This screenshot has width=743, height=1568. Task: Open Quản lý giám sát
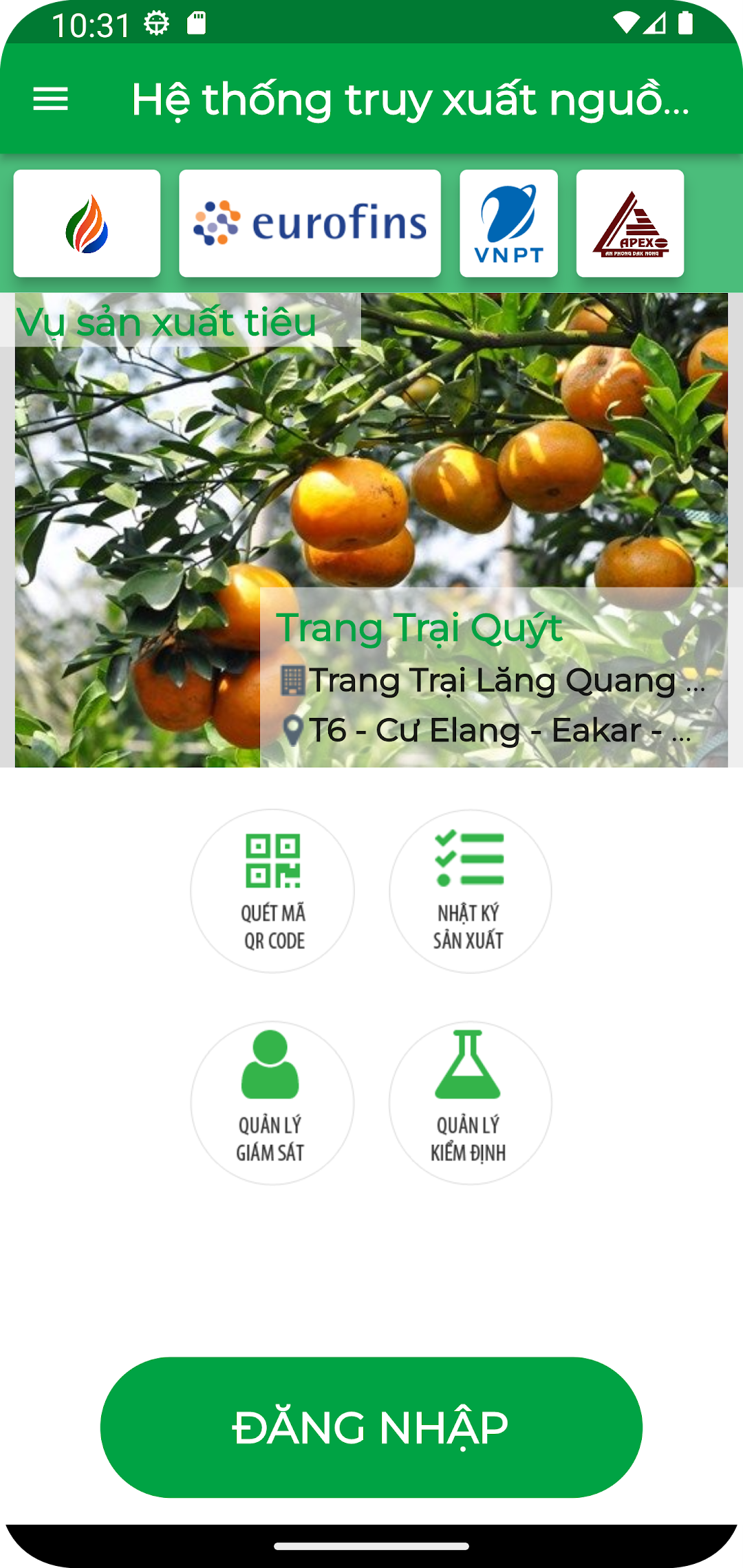tap(272, 1103)
